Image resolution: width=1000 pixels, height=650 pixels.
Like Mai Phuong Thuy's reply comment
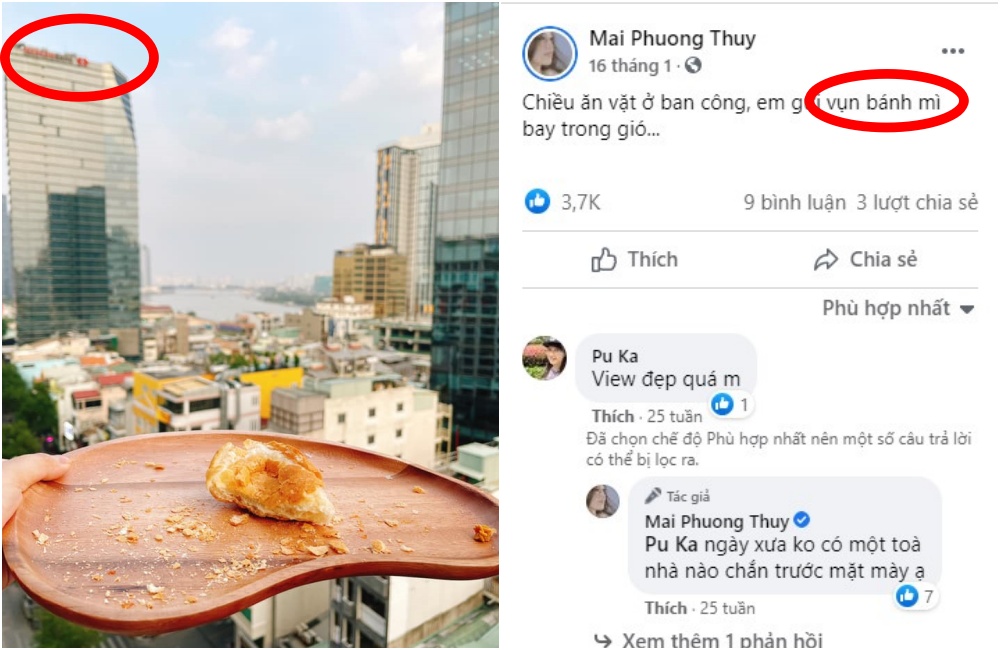(665, 608)
